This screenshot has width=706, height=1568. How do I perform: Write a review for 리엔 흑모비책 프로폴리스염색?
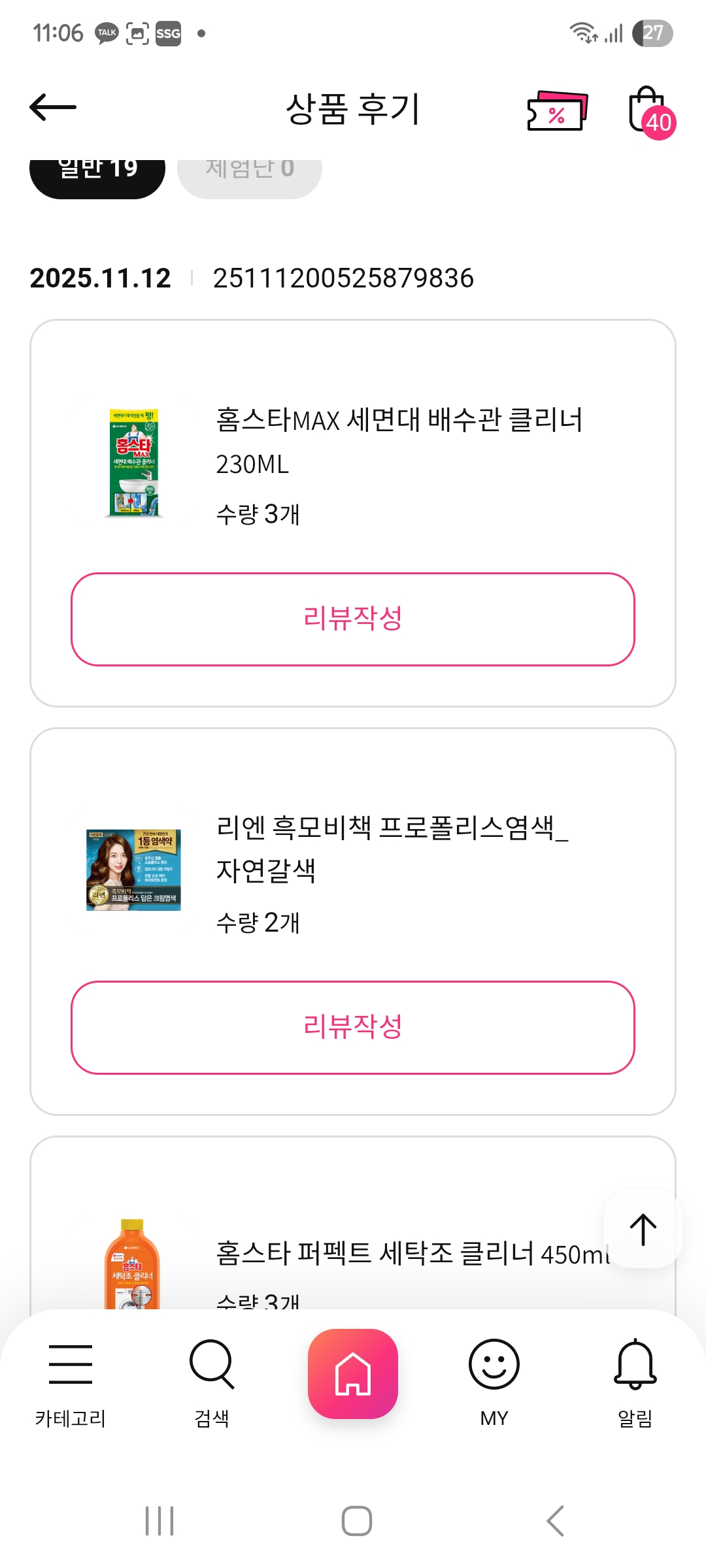click(x=353, y=1027)
